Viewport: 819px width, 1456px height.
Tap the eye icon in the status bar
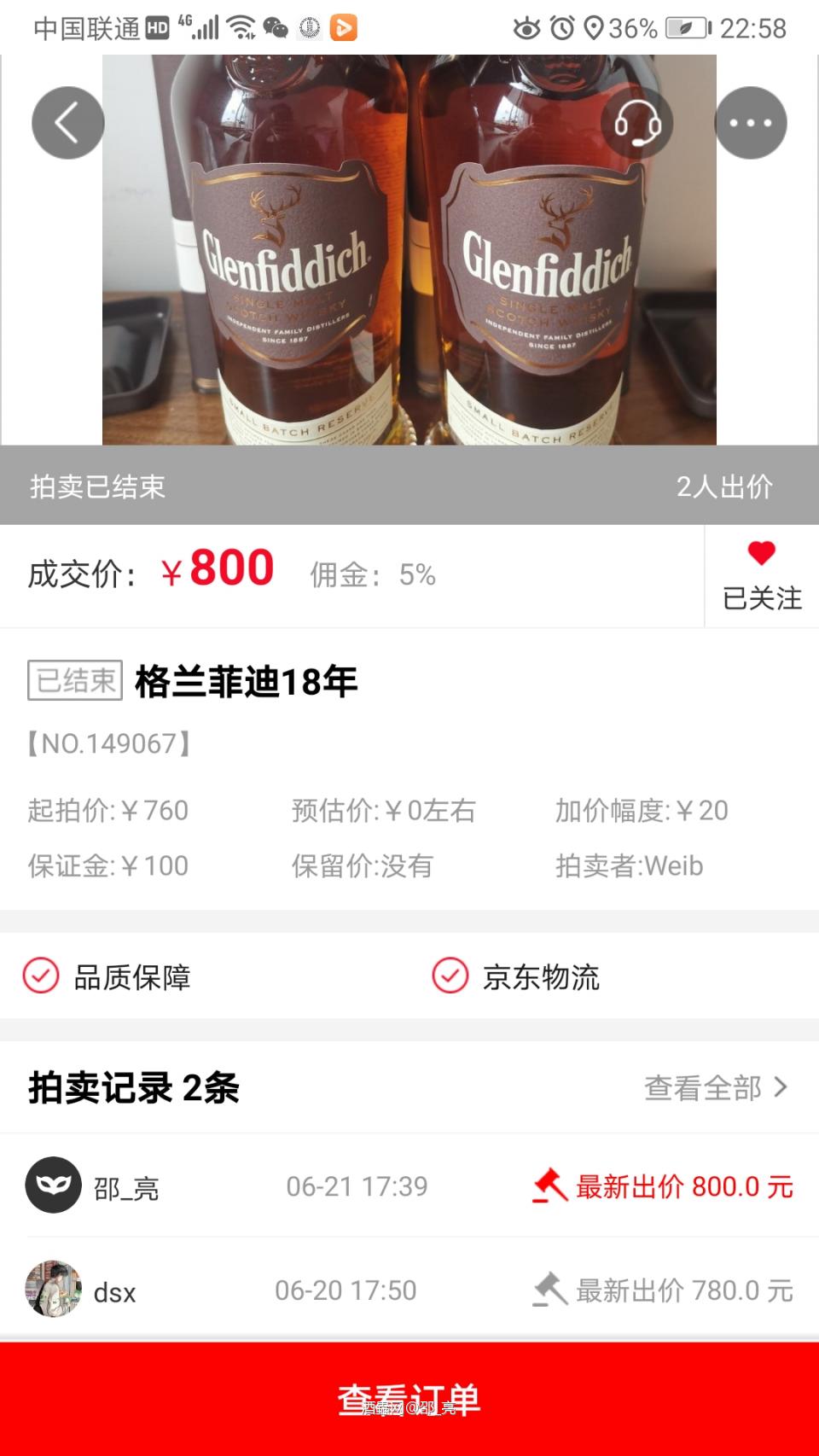pos(526,28)
